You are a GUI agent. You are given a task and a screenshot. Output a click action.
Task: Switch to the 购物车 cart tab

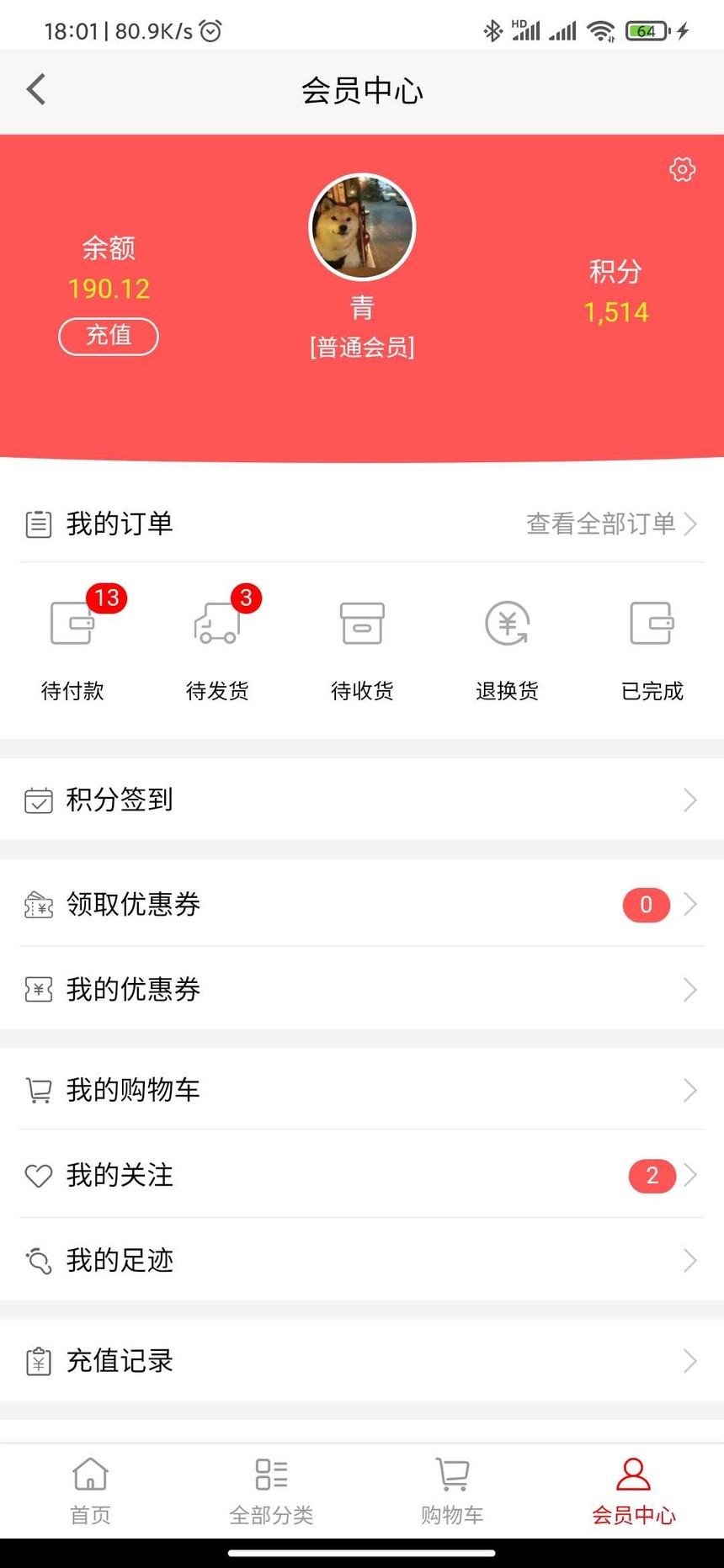[452, 1491]
